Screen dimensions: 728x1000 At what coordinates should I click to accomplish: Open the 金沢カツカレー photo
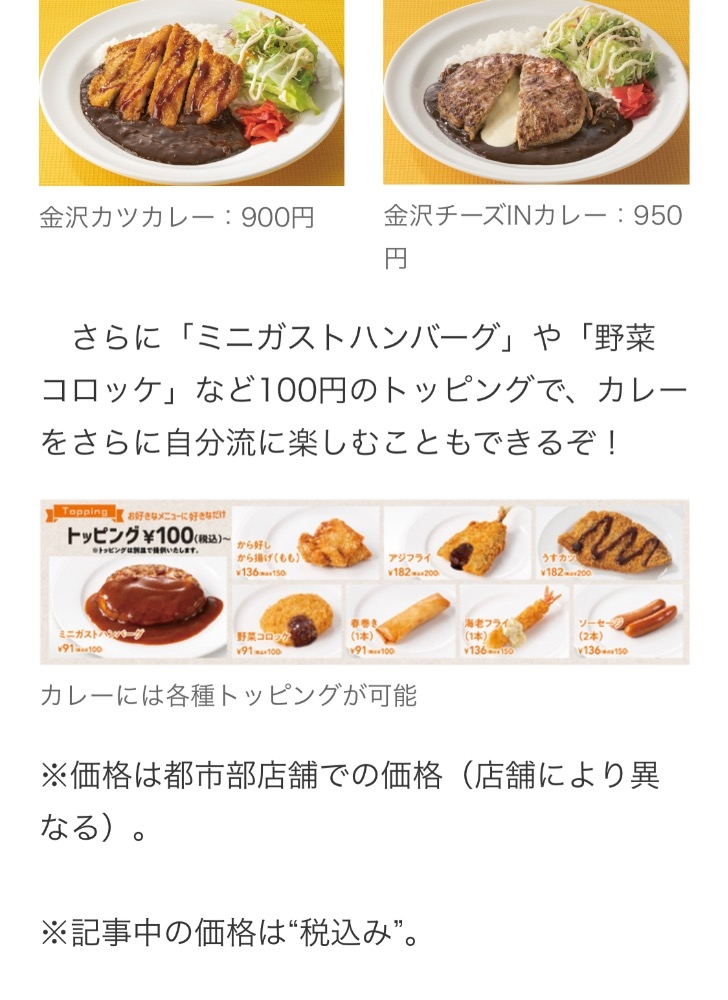(x=191, y=92)
